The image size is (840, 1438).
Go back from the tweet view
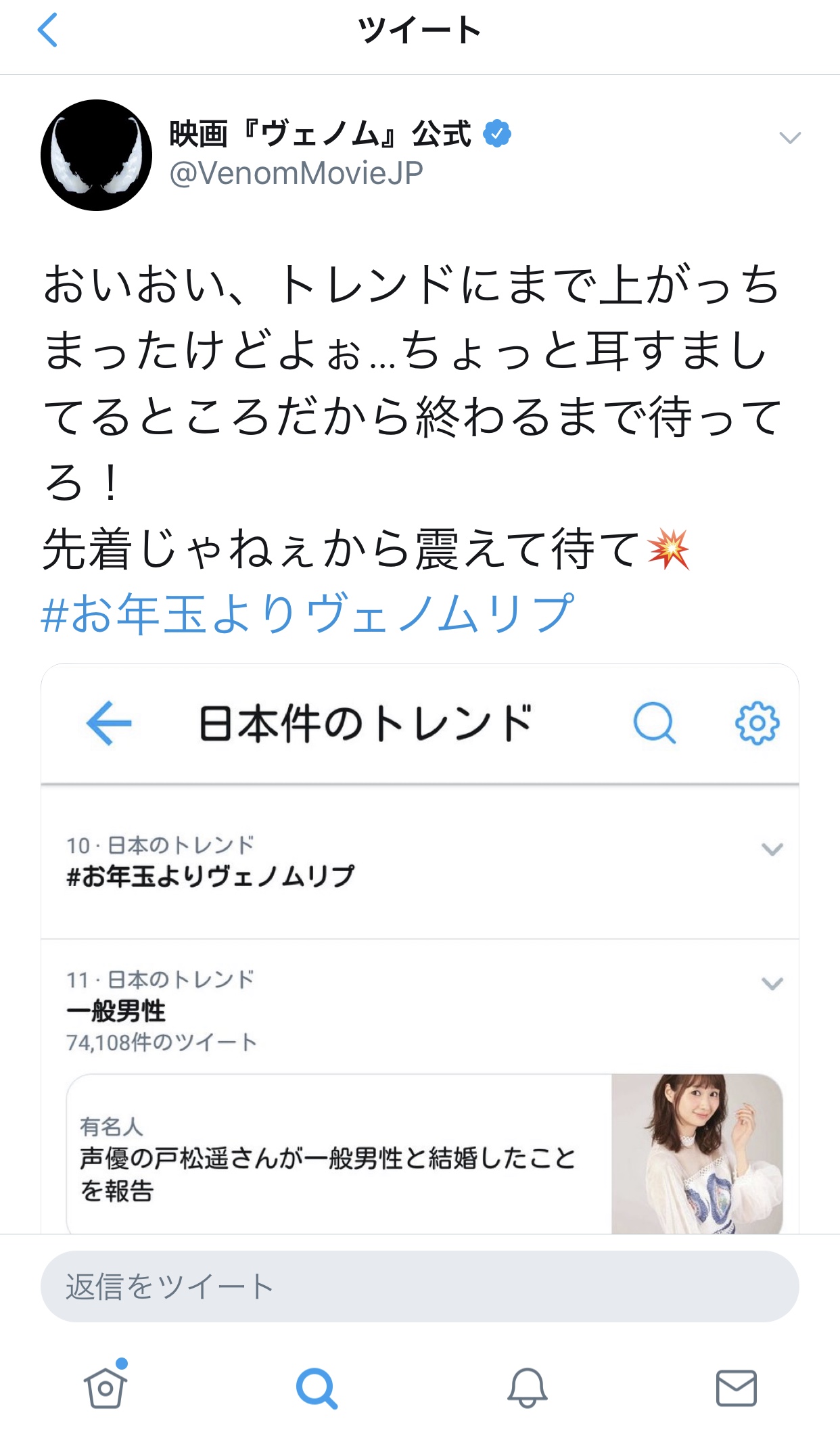pyautogui.click(x=47, y=30)
